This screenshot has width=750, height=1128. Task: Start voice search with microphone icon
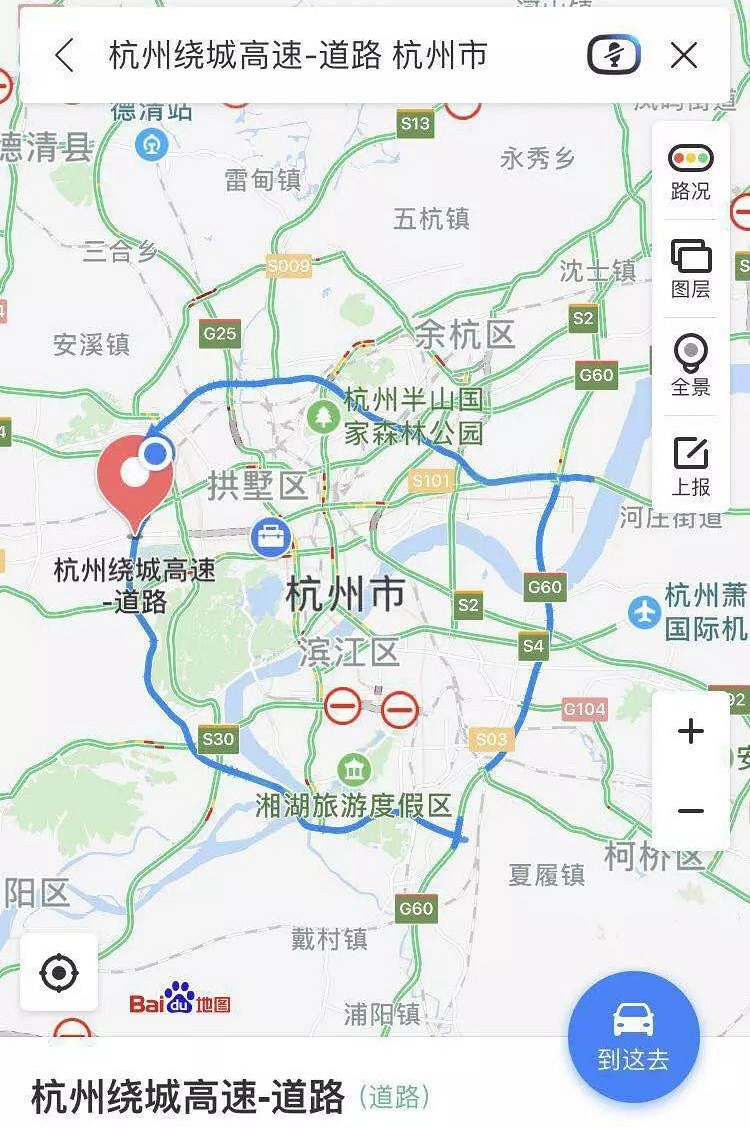(x=613, y=56)
